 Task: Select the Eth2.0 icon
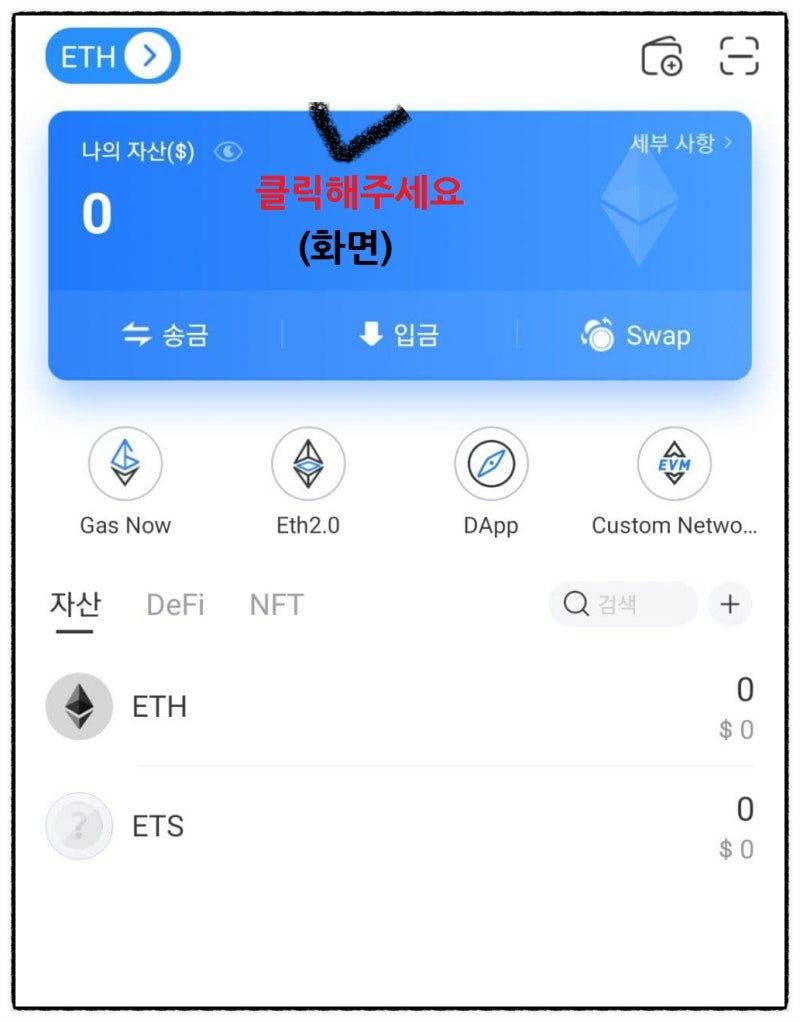(308, 463)
